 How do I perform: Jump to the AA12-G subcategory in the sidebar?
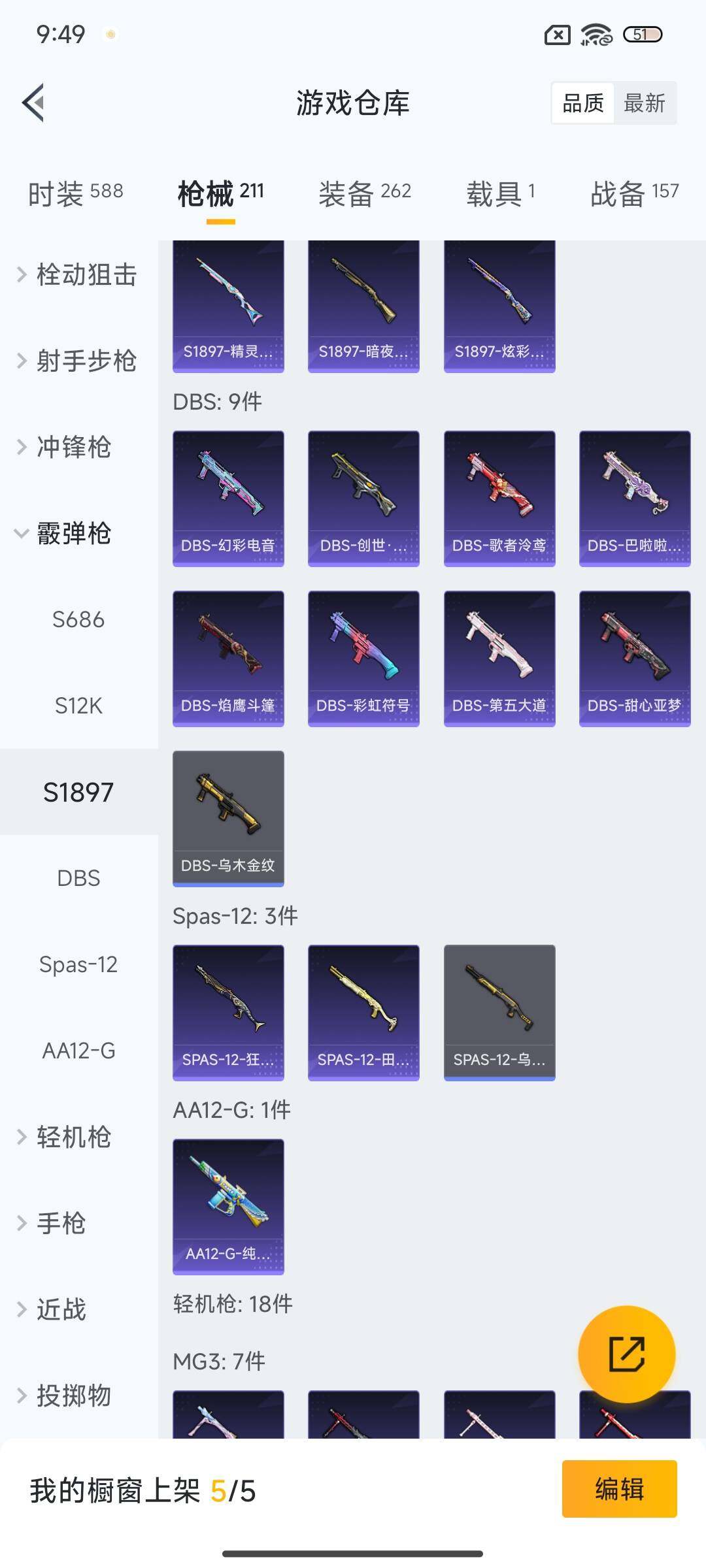tap(78, 1051)
